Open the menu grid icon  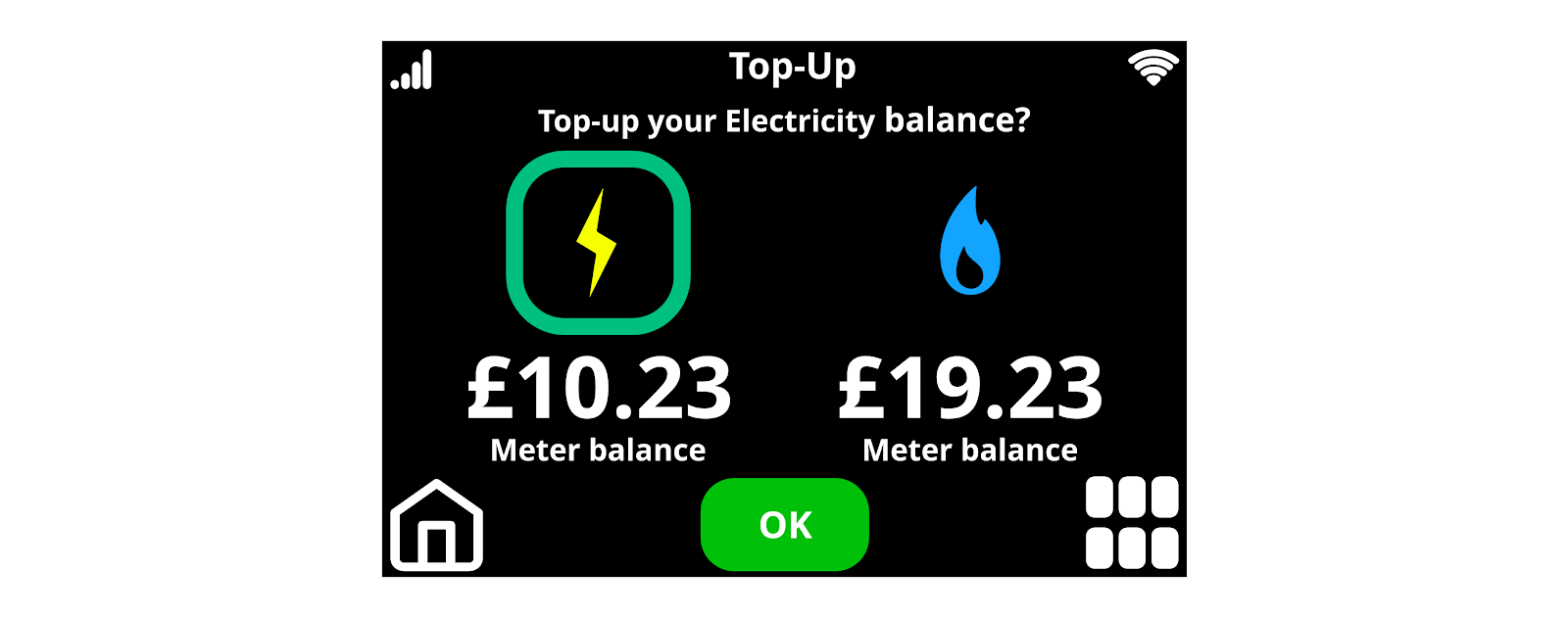tap(1132, 523)
